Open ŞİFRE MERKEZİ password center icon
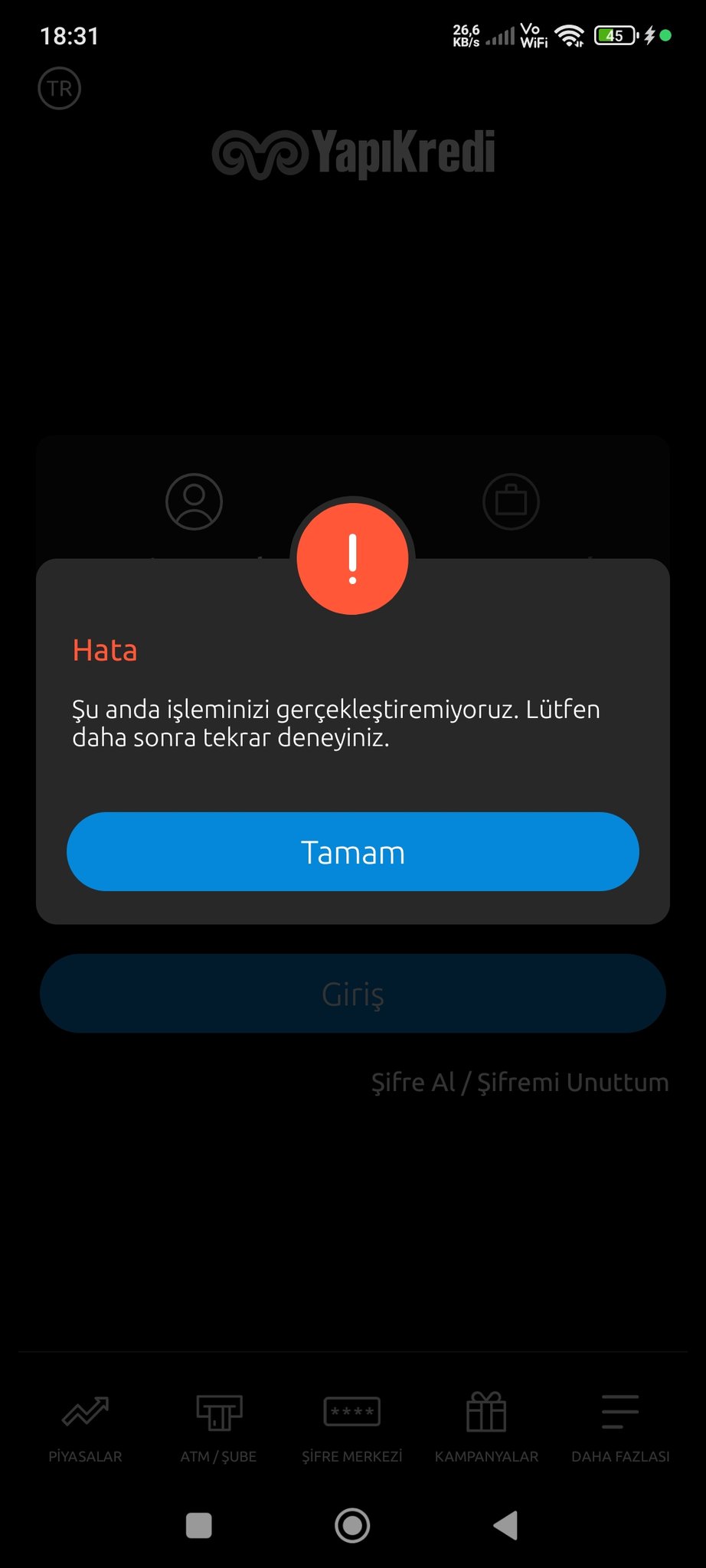Screen dimensions: 706x1568 (x=352, y=1411)
